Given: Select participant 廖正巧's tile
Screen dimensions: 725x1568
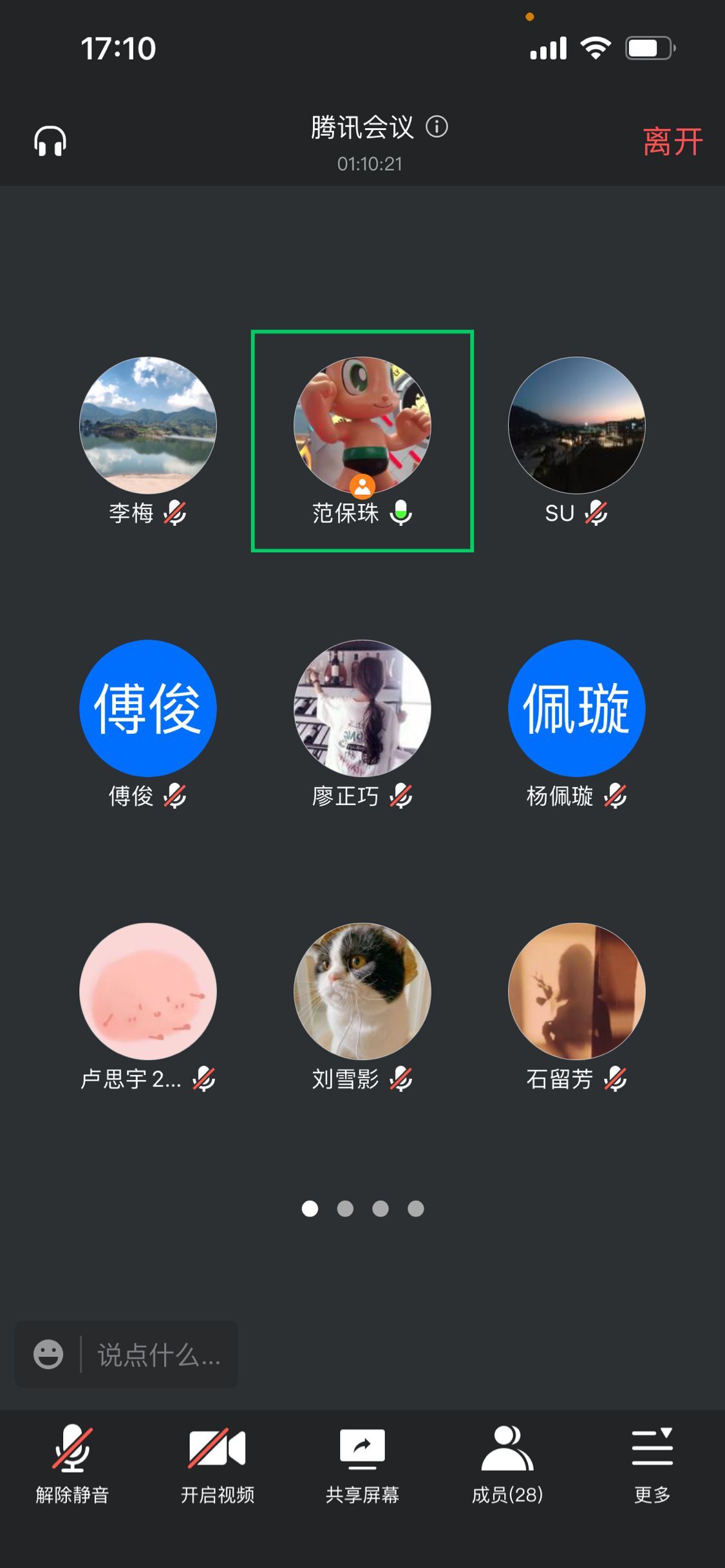Looking at the screenshot, I should tap(362, 708).
